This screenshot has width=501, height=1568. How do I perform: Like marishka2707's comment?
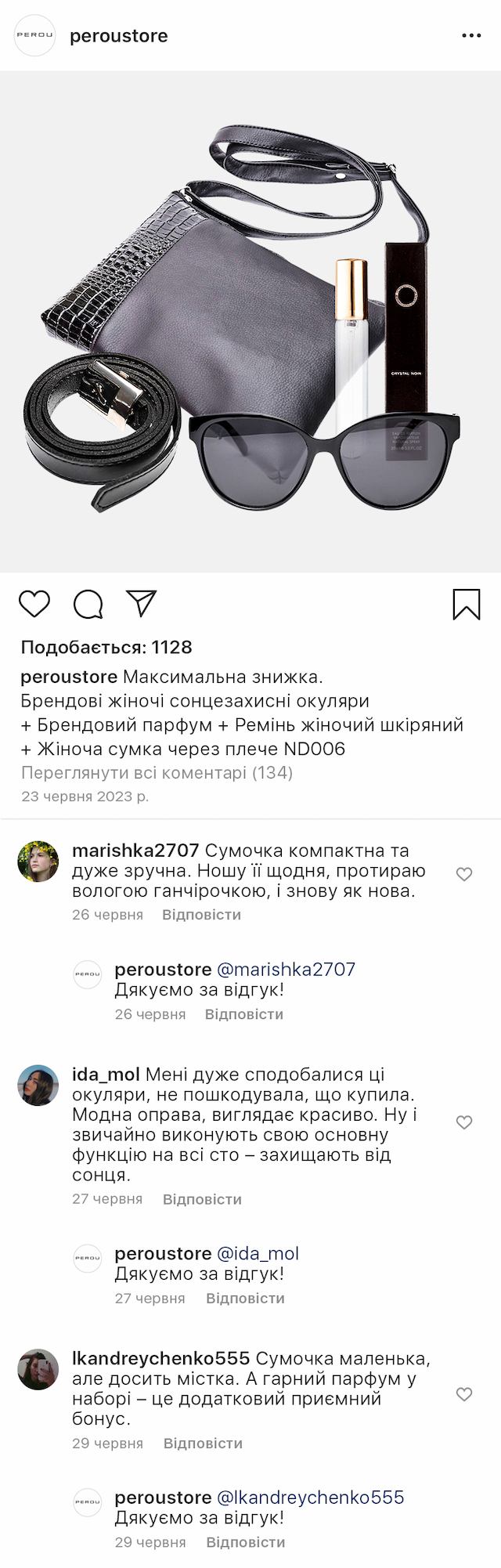coord(464,874)
